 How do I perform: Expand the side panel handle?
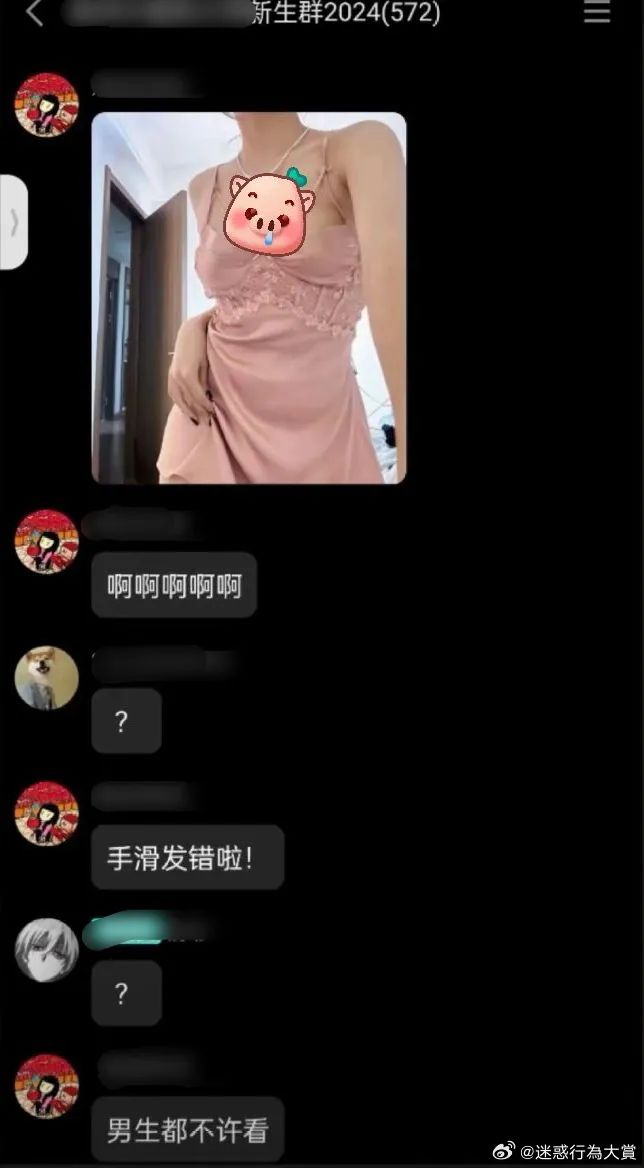point(14,222)
